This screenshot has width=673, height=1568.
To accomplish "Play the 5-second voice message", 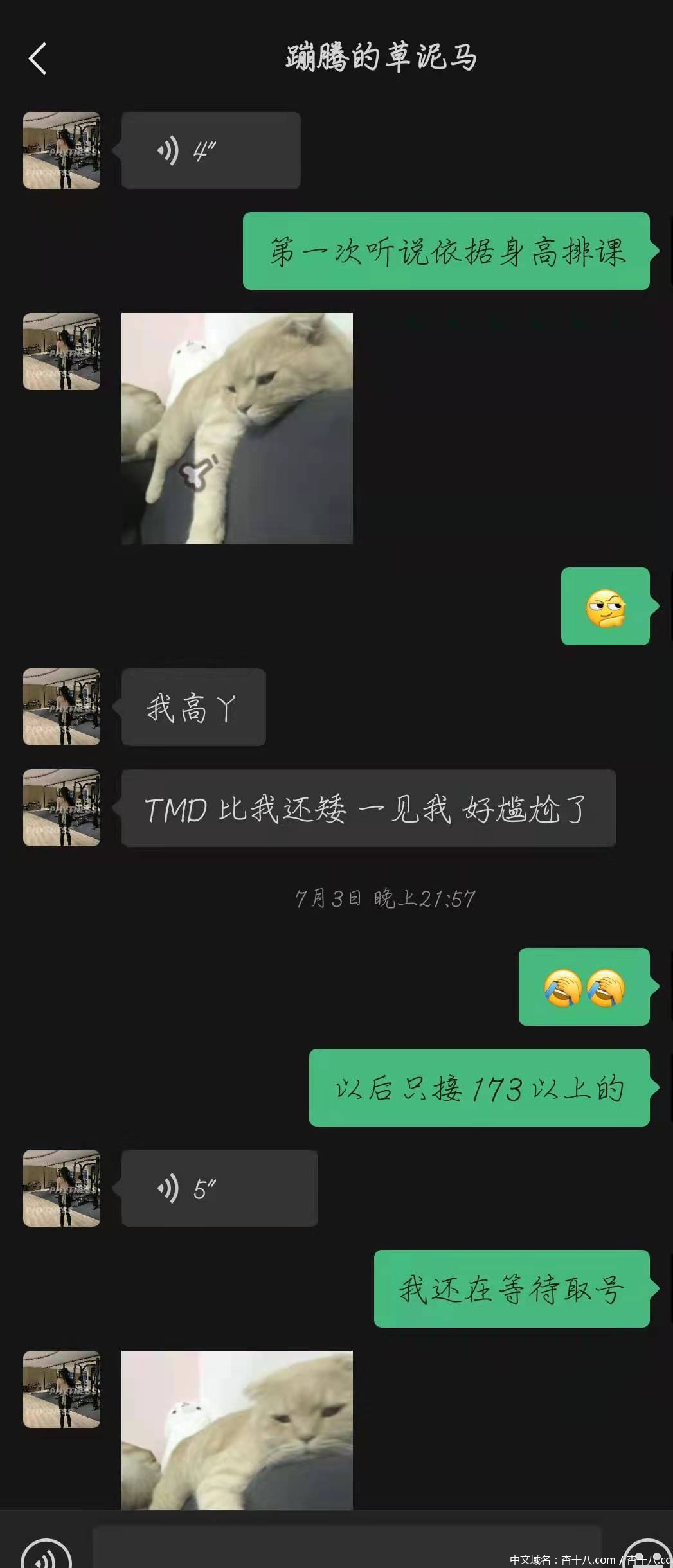I will click(x=219, y=1188).
